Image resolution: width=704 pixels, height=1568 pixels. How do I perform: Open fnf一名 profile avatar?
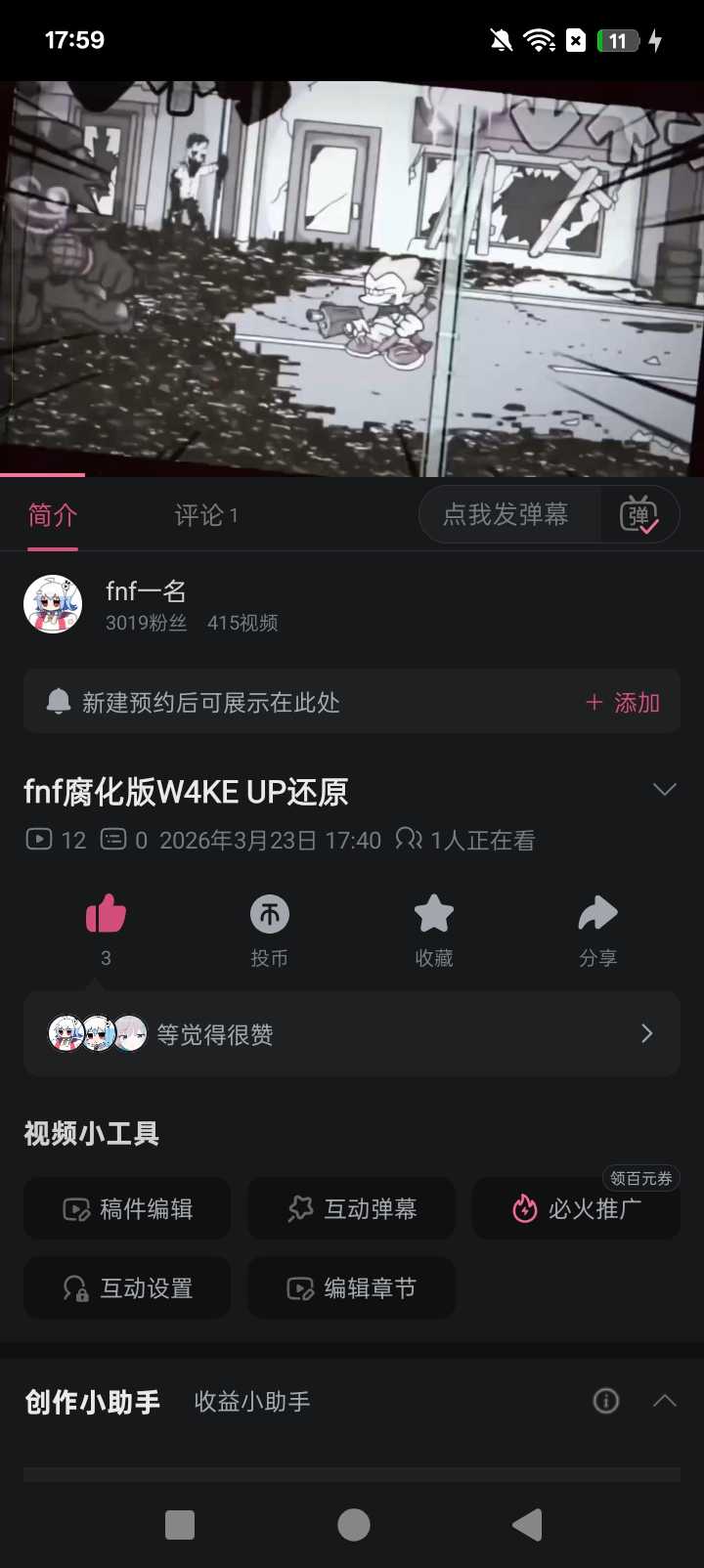coord(53,604)
